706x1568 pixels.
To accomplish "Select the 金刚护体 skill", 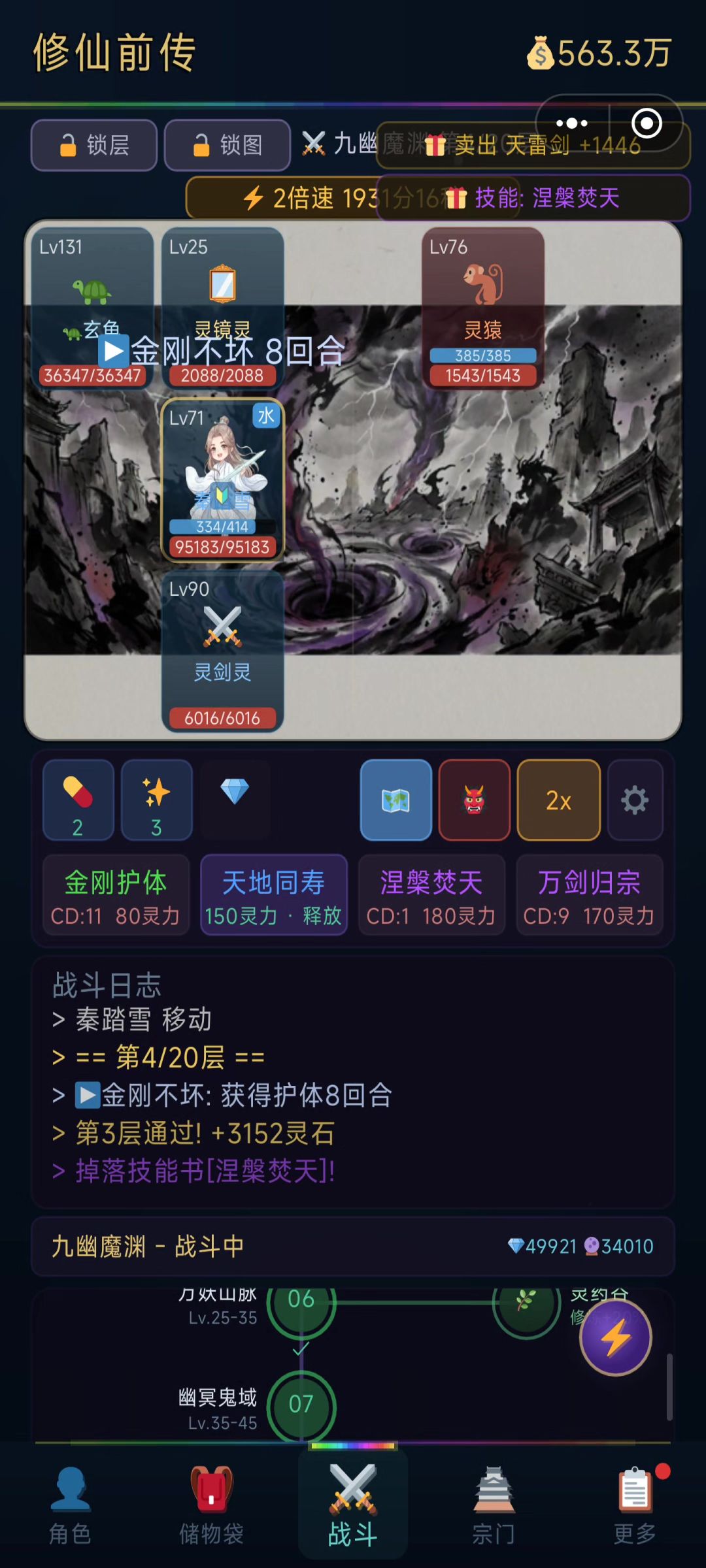I will (x=116, y=895).
